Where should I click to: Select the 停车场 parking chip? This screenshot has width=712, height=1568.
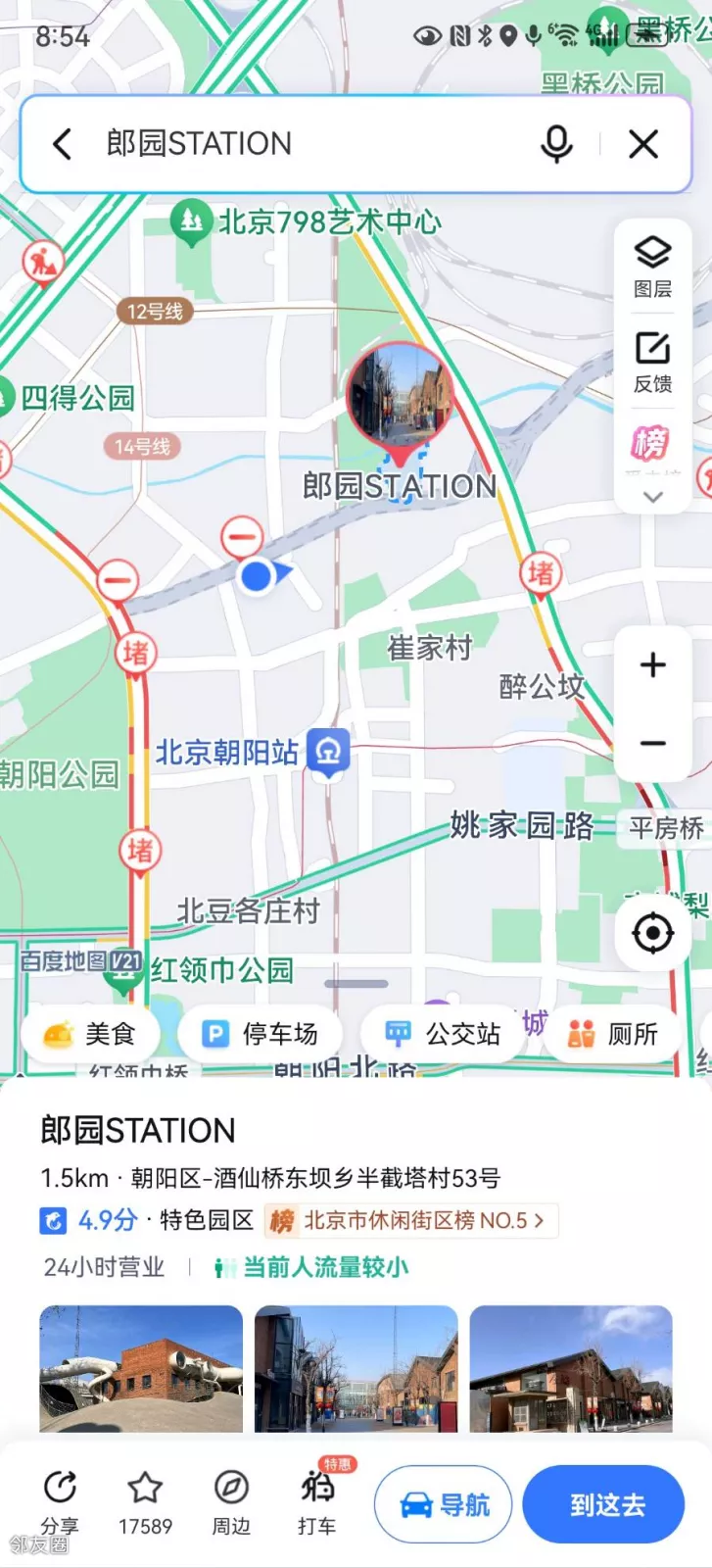(x=261, y=1034)
